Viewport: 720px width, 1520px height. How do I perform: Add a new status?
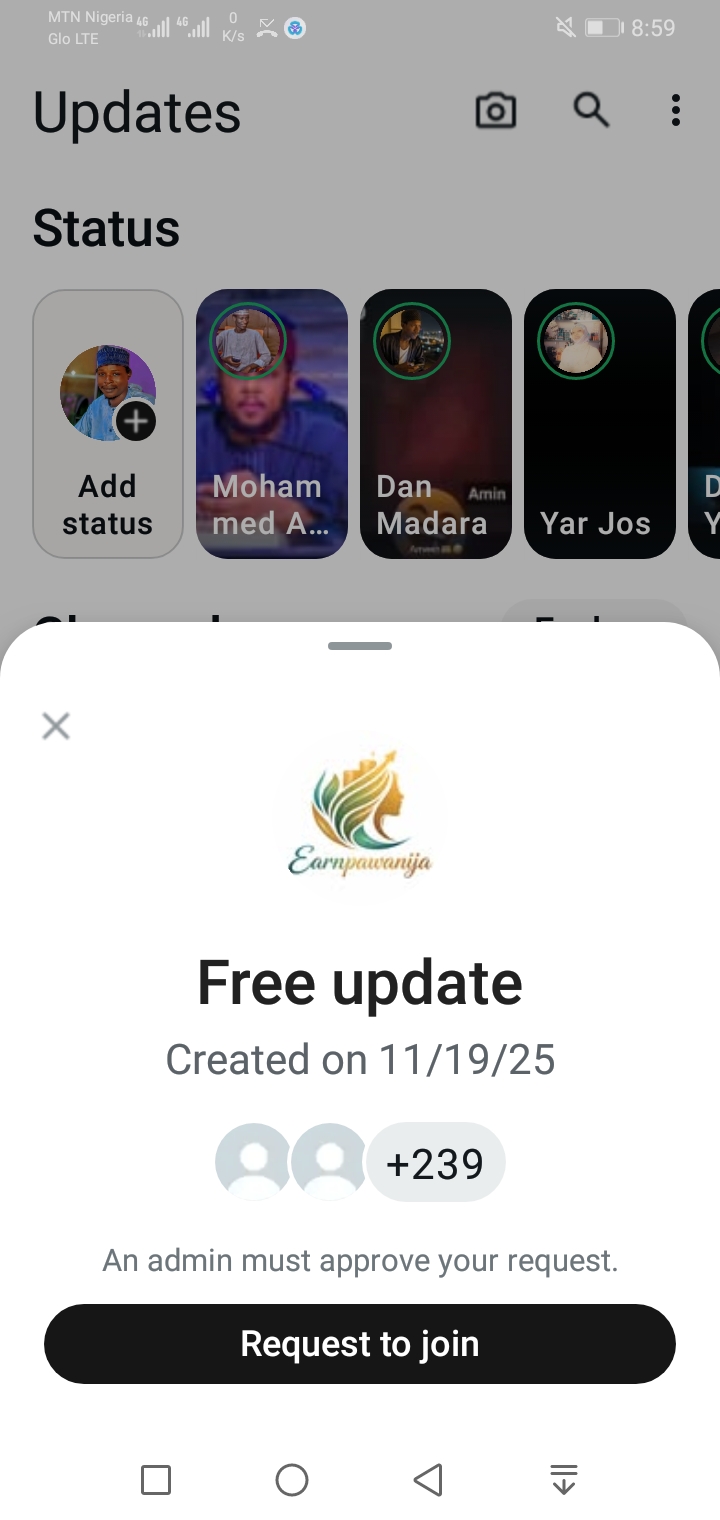pyautogui.click(x=108, y=423)
